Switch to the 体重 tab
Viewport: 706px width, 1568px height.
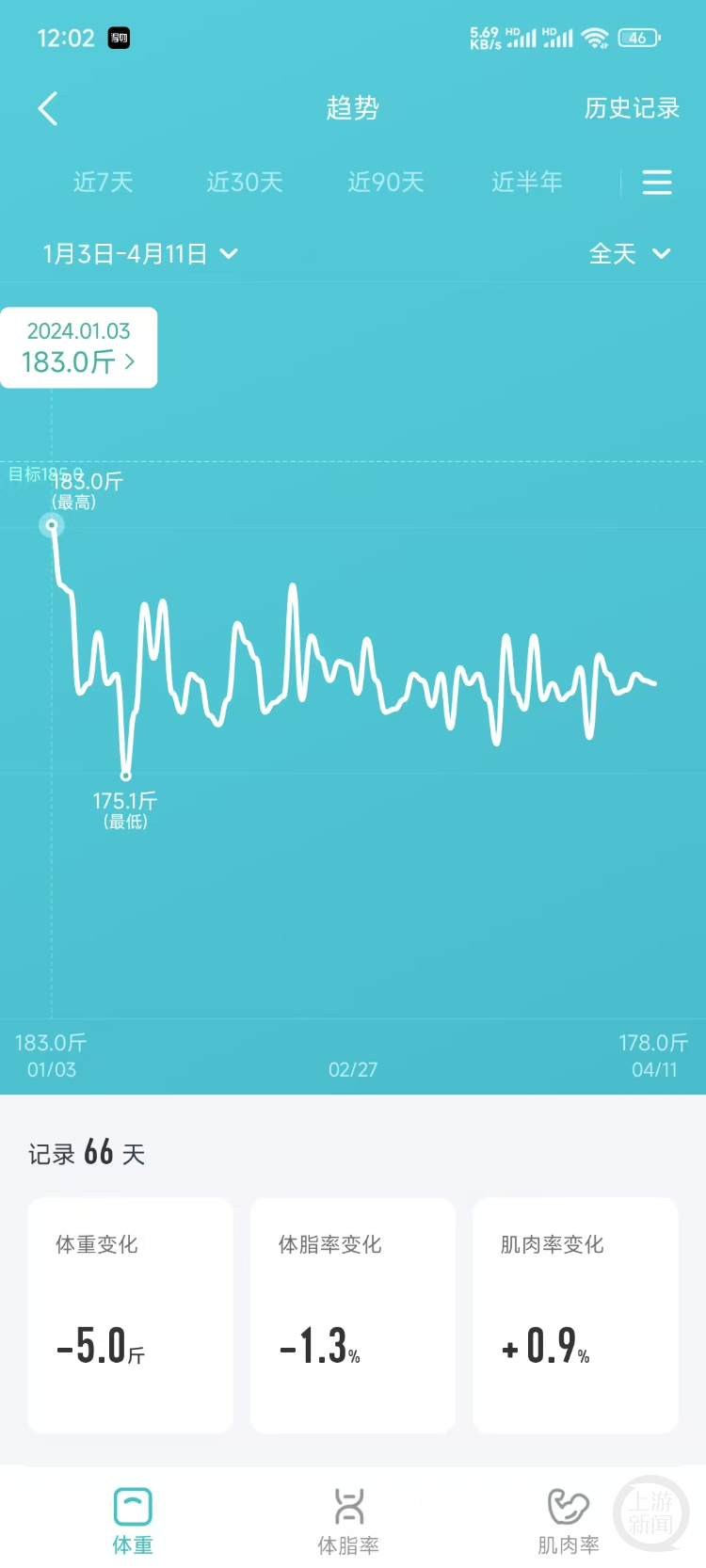[x=133, y=1520]
